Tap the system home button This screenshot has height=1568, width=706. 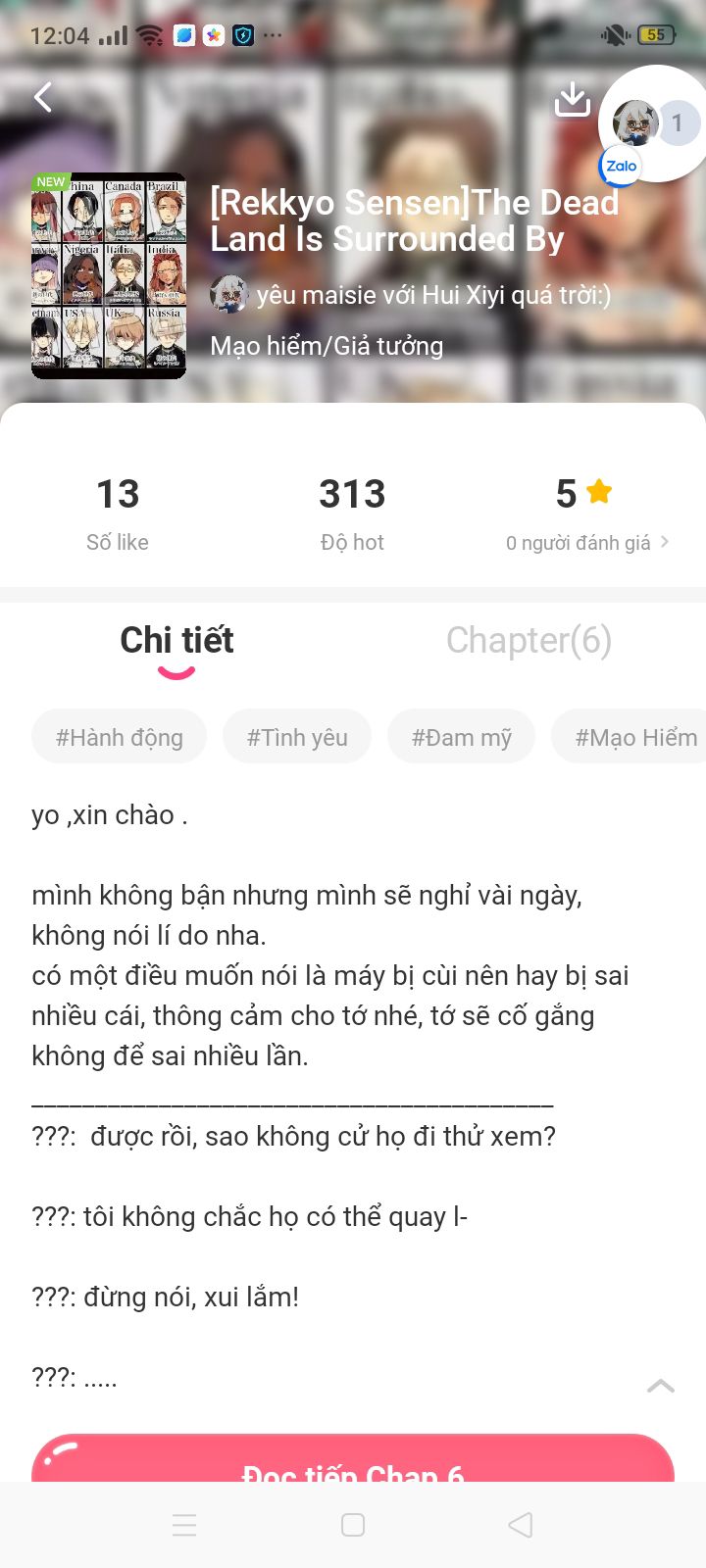click(353, 1525)
